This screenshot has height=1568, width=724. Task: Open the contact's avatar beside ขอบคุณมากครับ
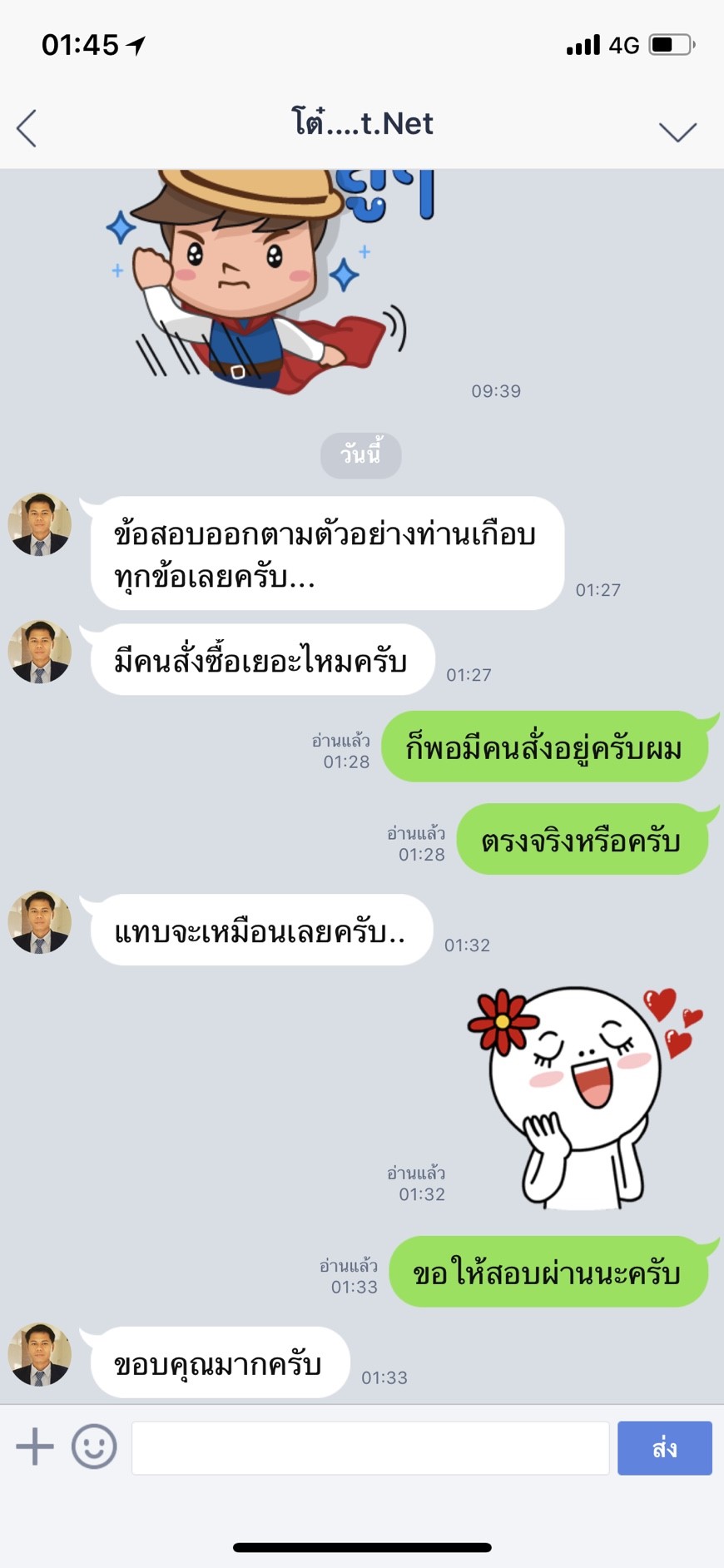click(39, 1355)
